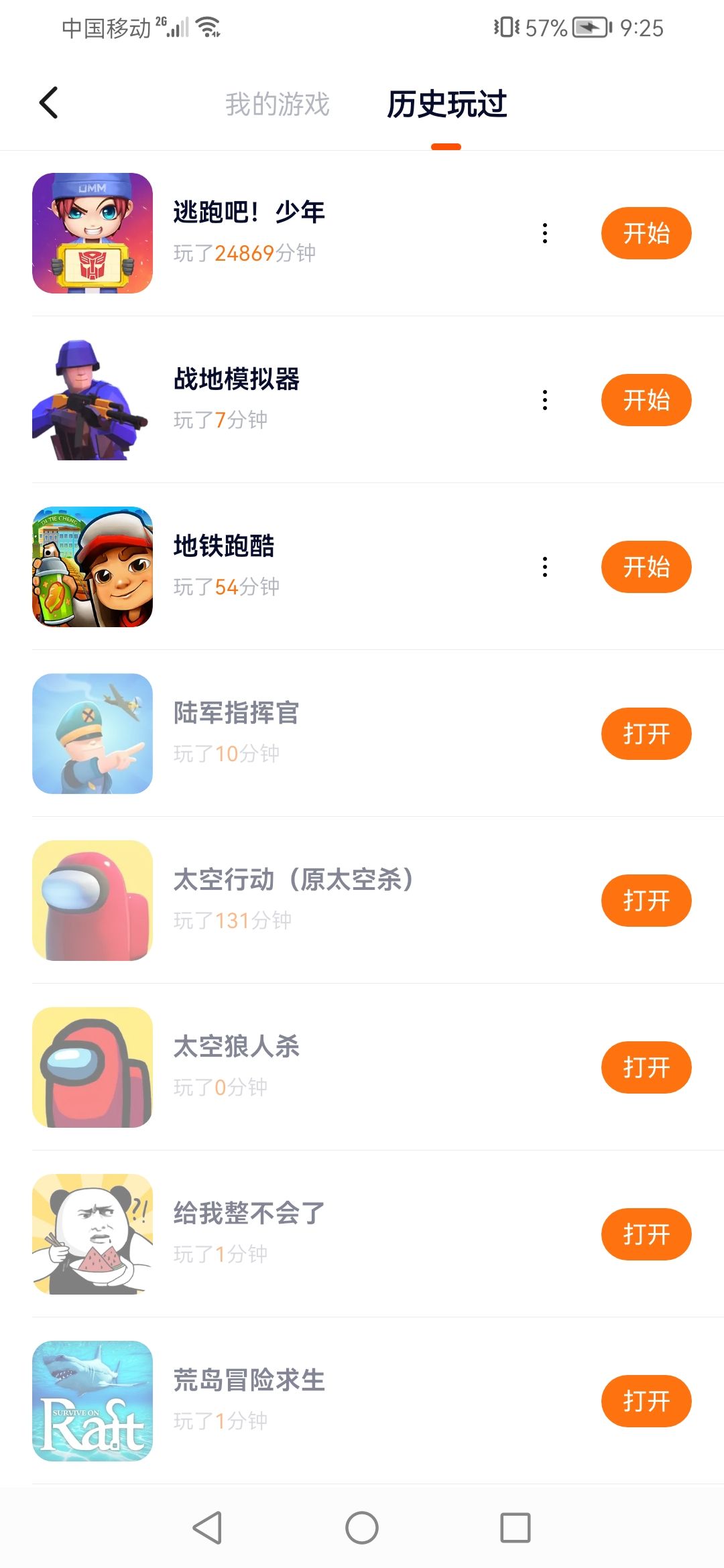Launch 太空狼人杀 via 打开
The height and width of the screenshot is (1568, 724).
point(646,1067)
